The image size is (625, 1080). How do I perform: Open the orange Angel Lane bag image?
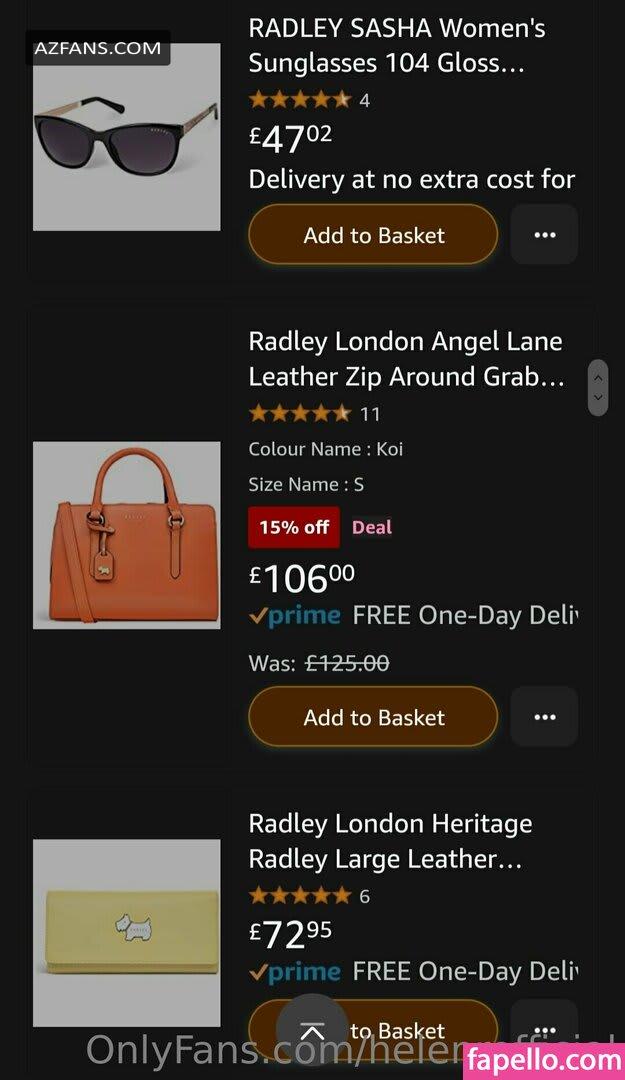tap(127, 535)
